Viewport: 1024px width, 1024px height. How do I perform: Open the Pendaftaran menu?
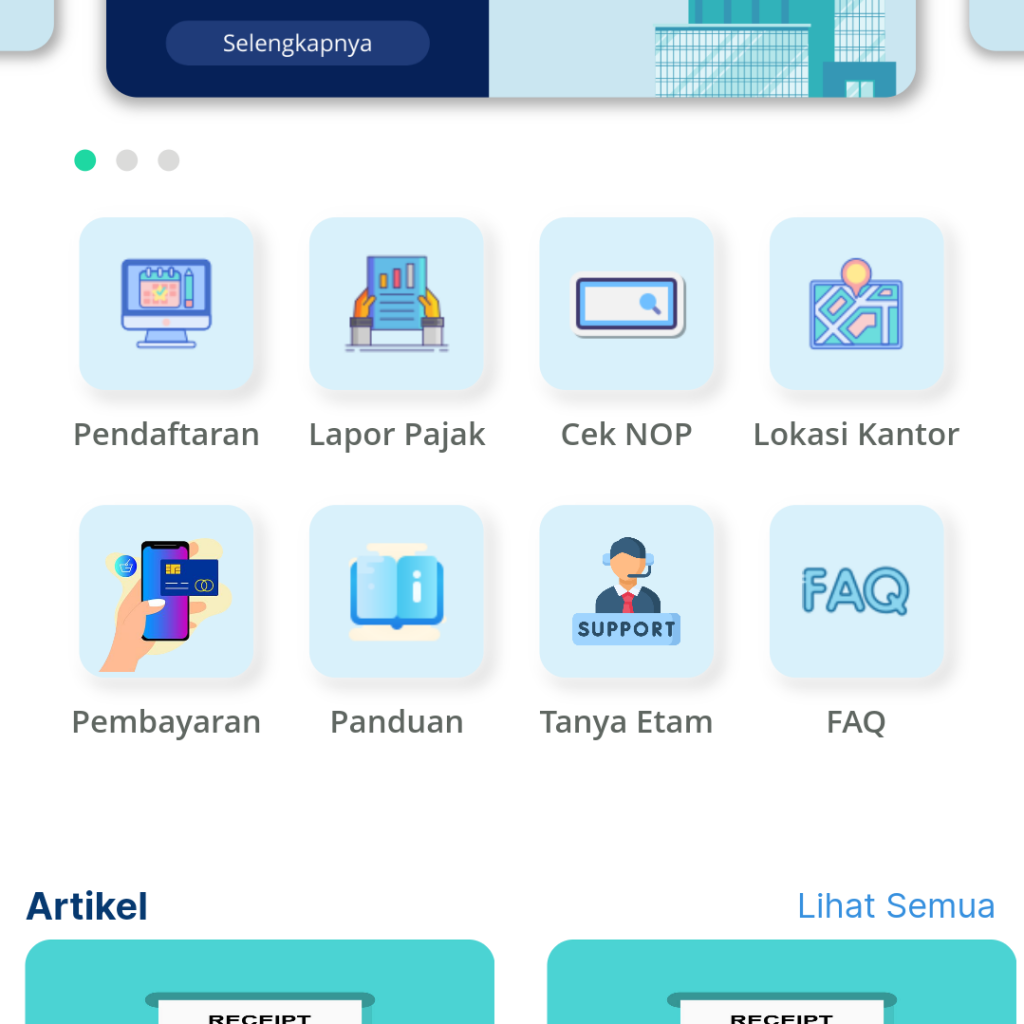(166, 304)
